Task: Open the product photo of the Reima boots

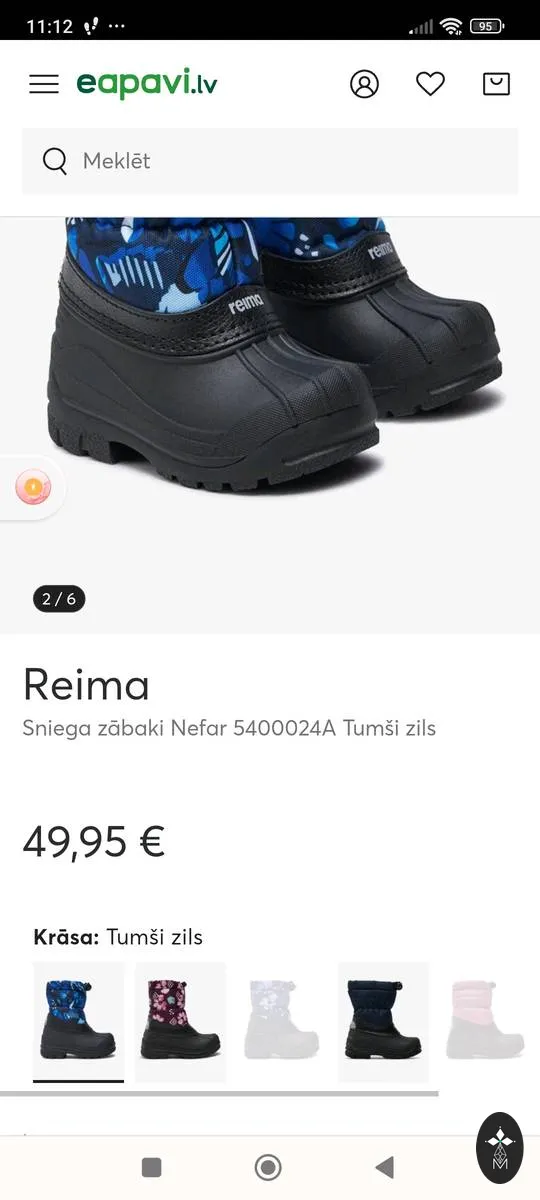Action: (x=270, y=425)
